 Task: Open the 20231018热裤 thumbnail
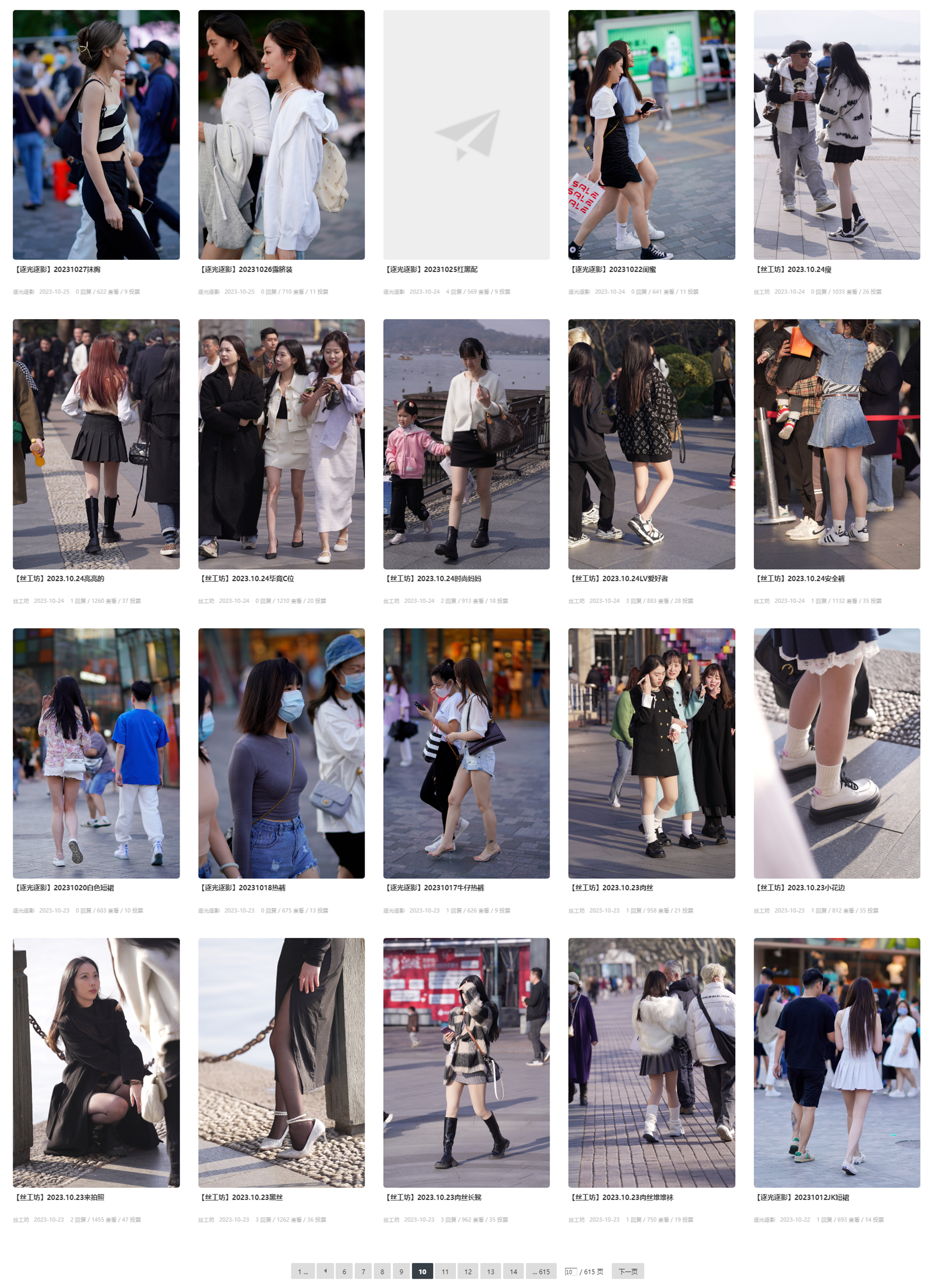coord(281,753)
